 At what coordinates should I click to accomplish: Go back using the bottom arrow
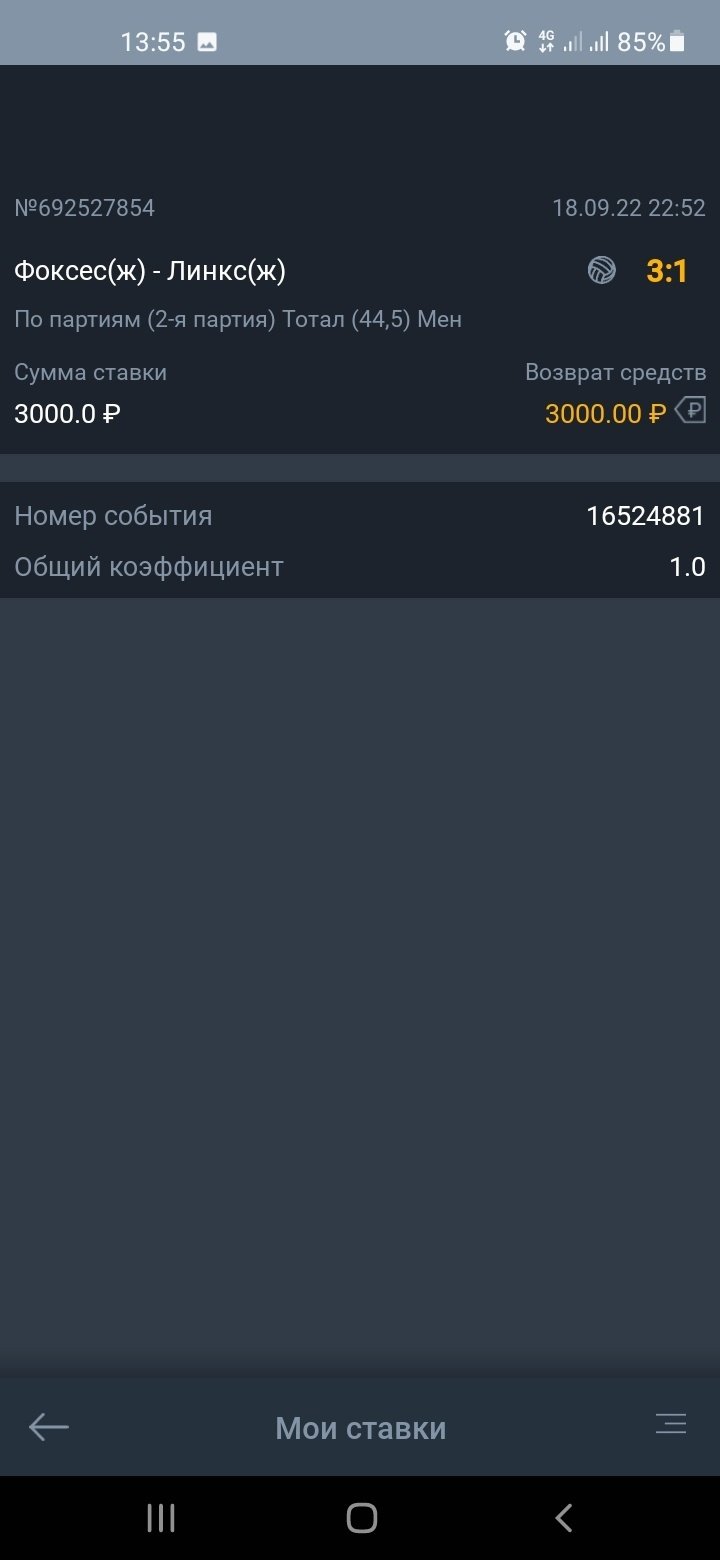click(48, 1427)
